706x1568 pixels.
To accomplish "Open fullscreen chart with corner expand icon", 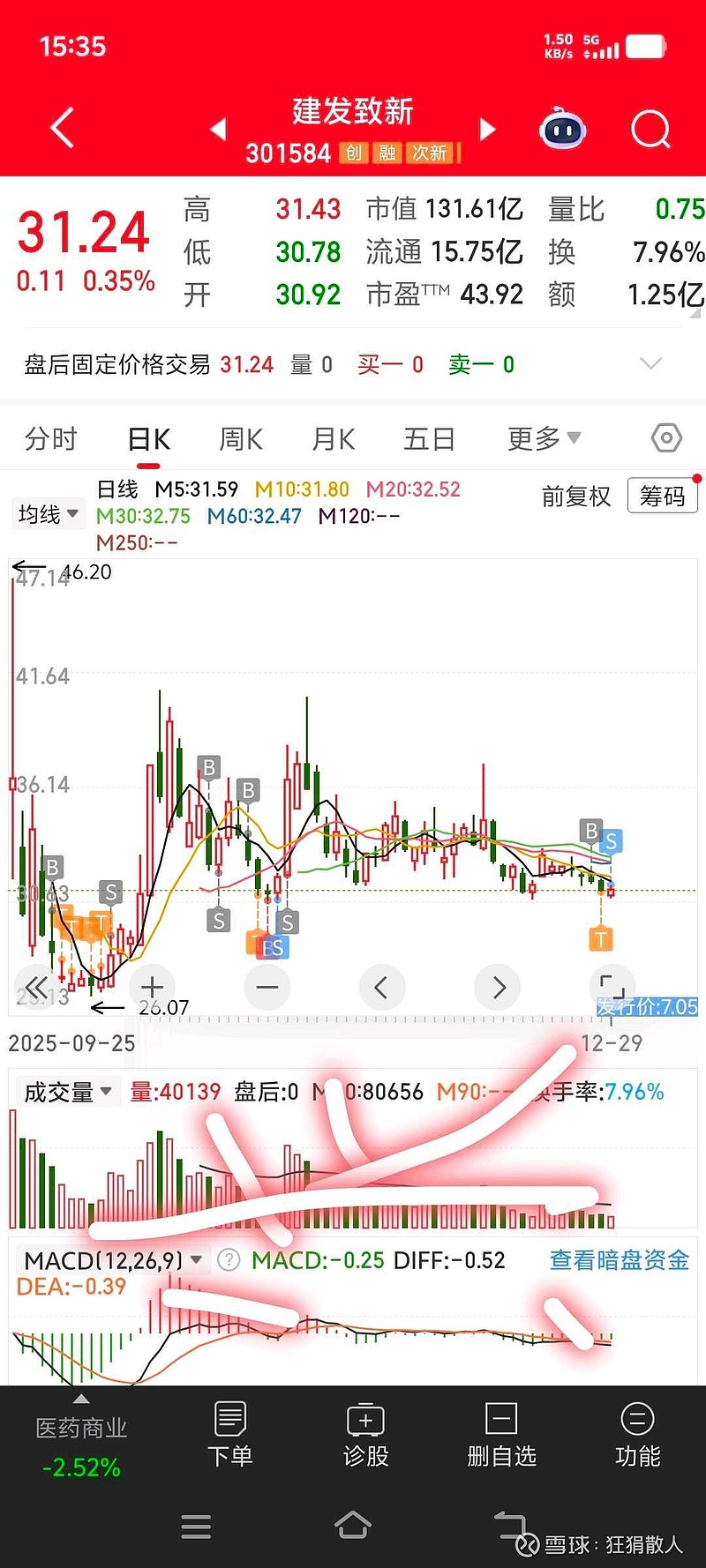I will click(612, 987).
